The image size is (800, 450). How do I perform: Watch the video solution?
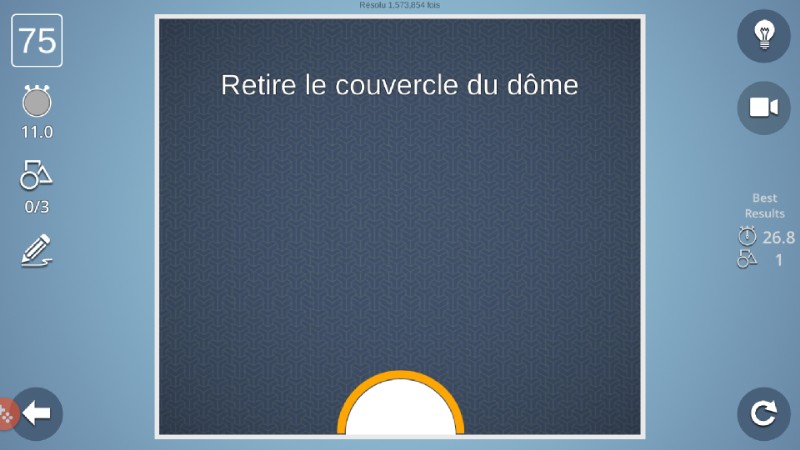764,108
